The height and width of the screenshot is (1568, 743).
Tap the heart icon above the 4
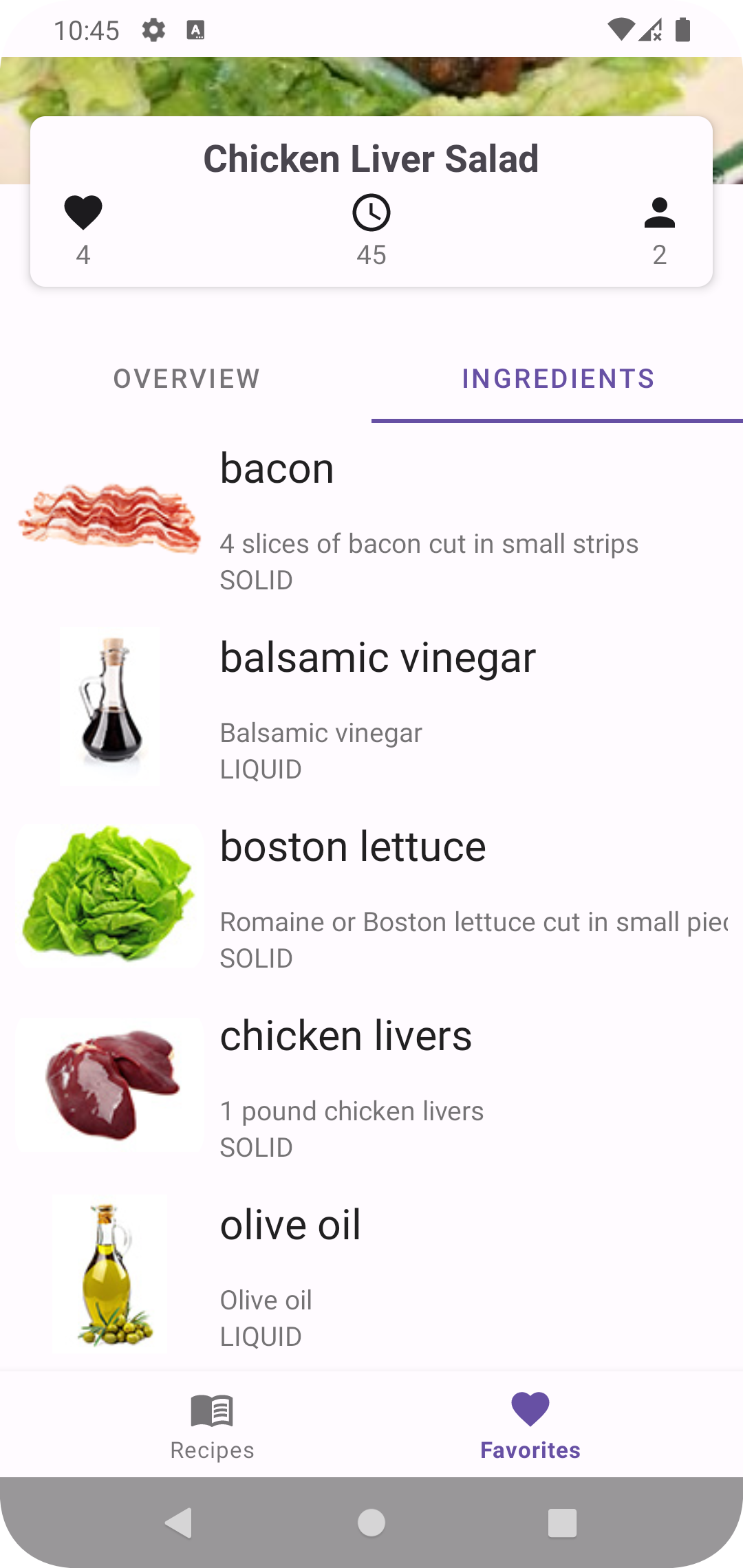click(x=83, y=213)
